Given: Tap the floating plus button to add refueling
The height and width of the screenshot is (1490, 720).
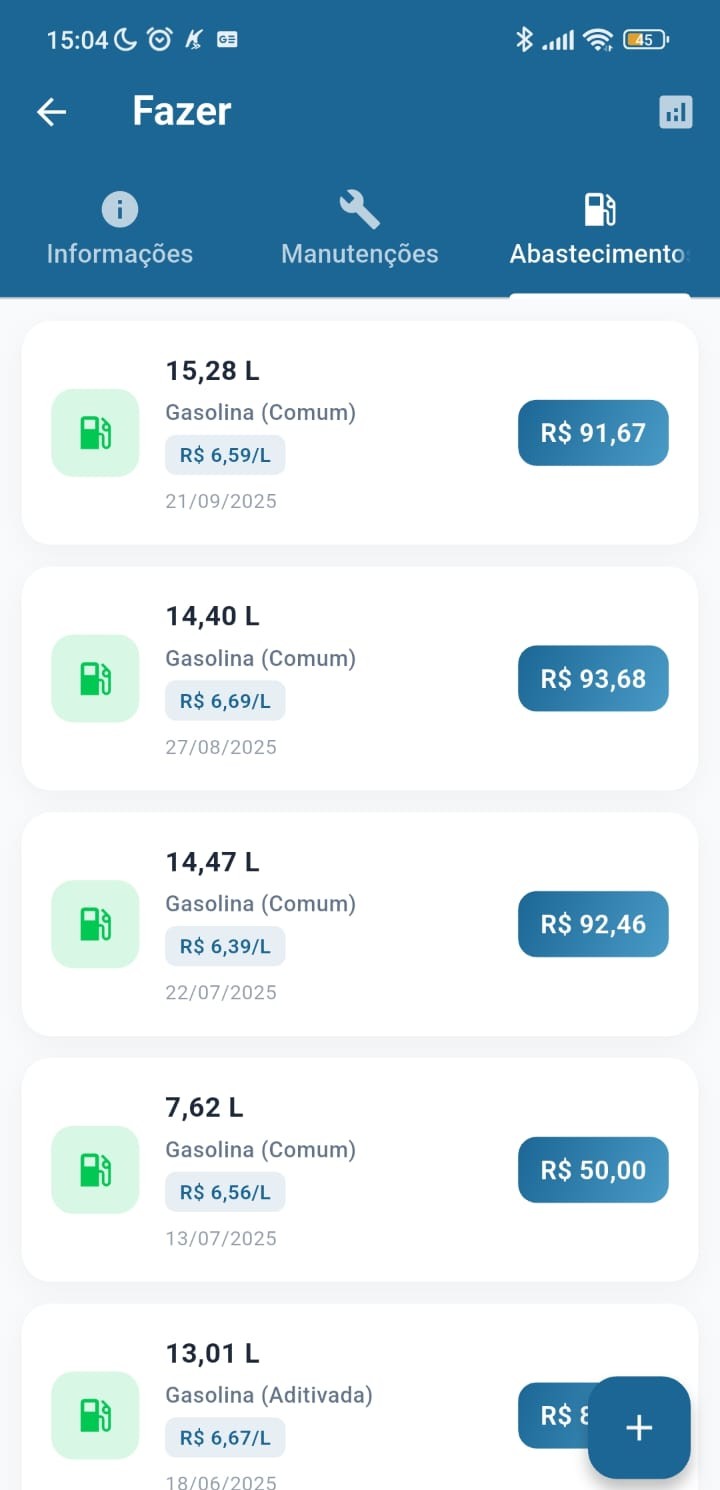Looking at the screenshot, I should point(638,1427).
